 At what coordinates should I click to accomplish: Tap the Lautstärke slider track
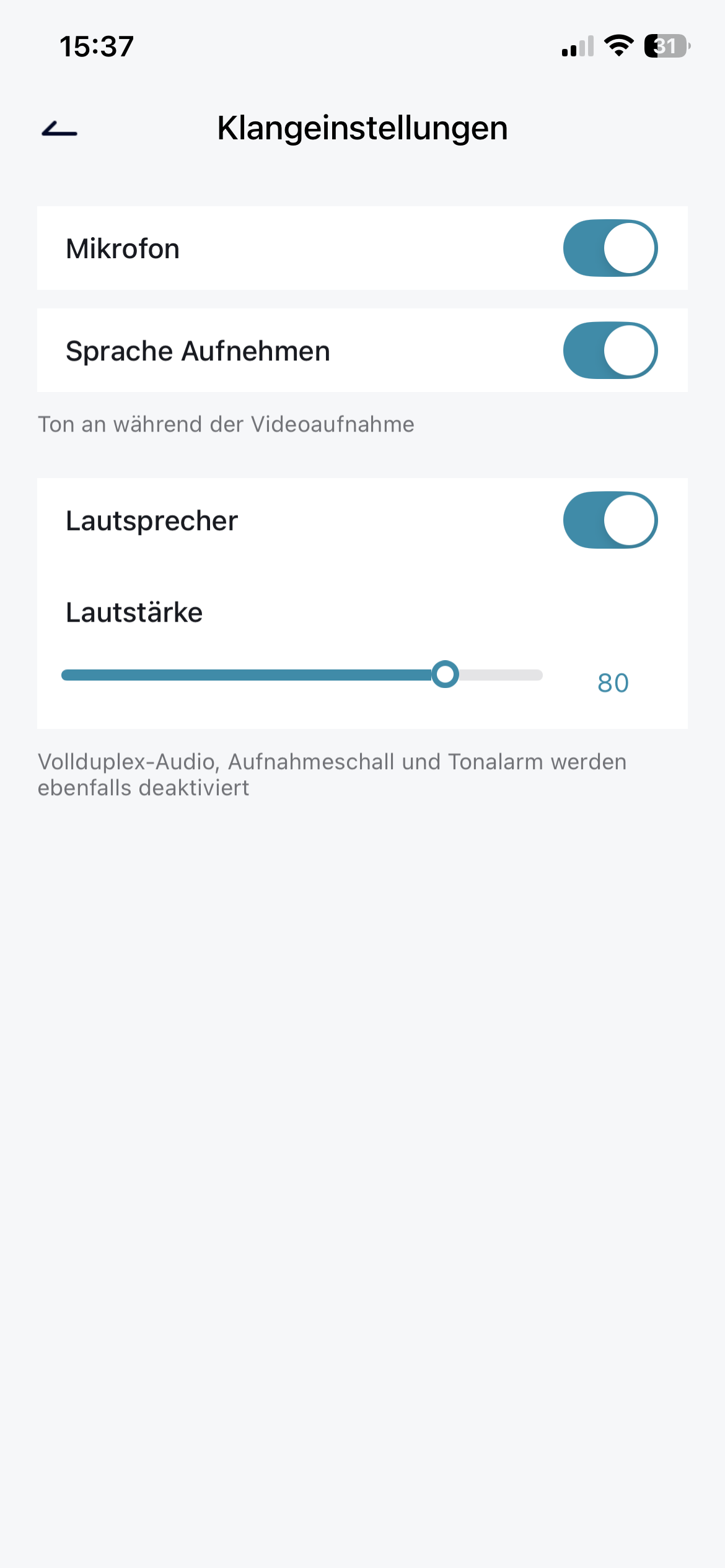point(302,675)
